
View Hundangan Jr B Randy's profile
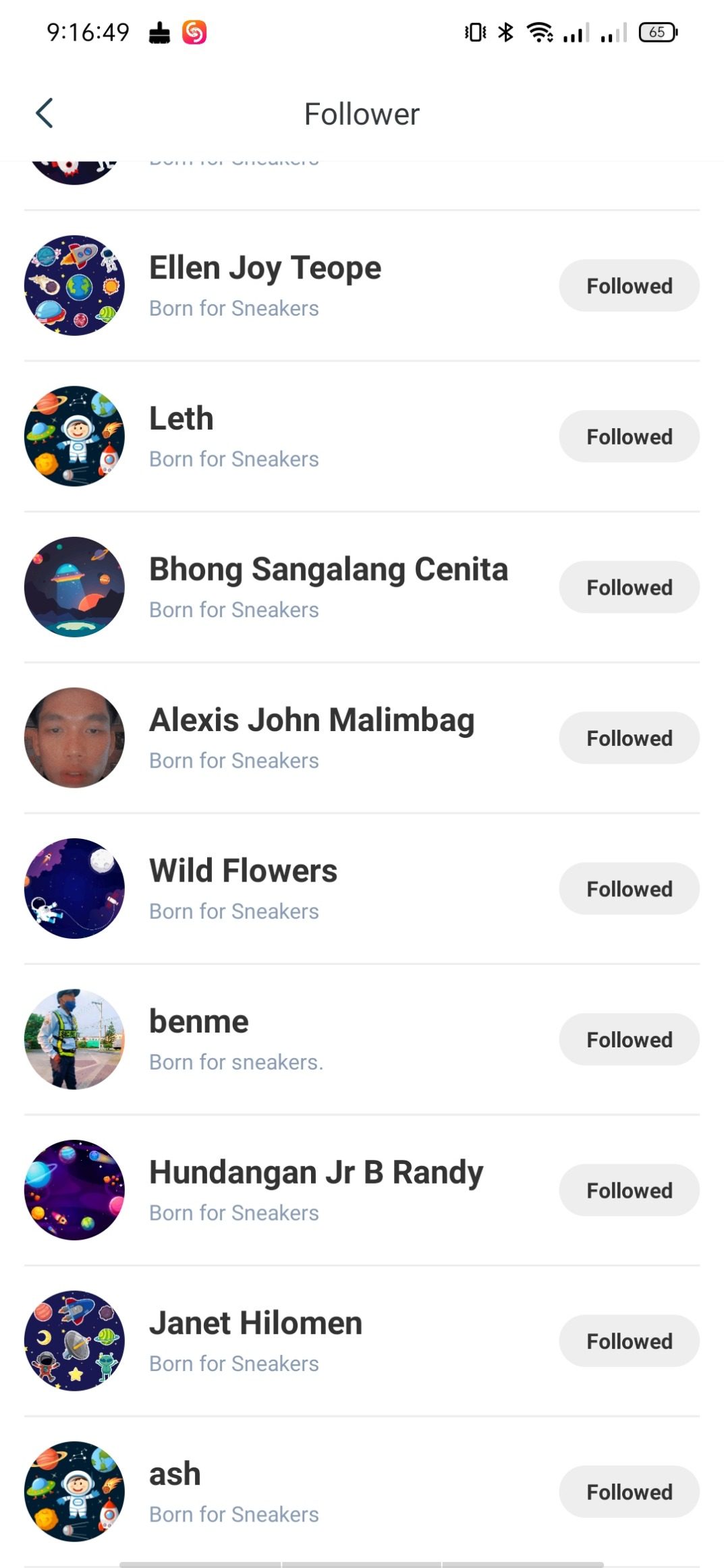(316, 1173)
